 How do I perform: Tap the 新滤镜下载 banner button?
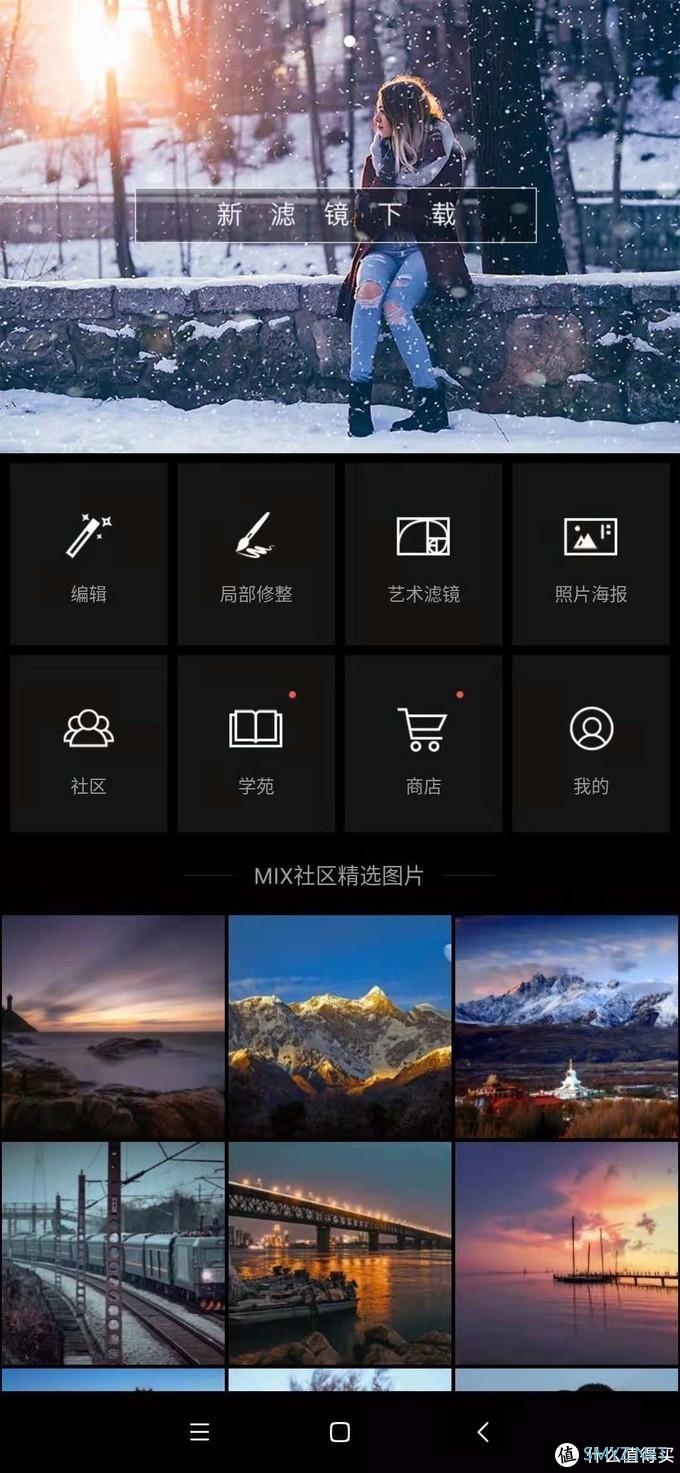click(336, 215)
